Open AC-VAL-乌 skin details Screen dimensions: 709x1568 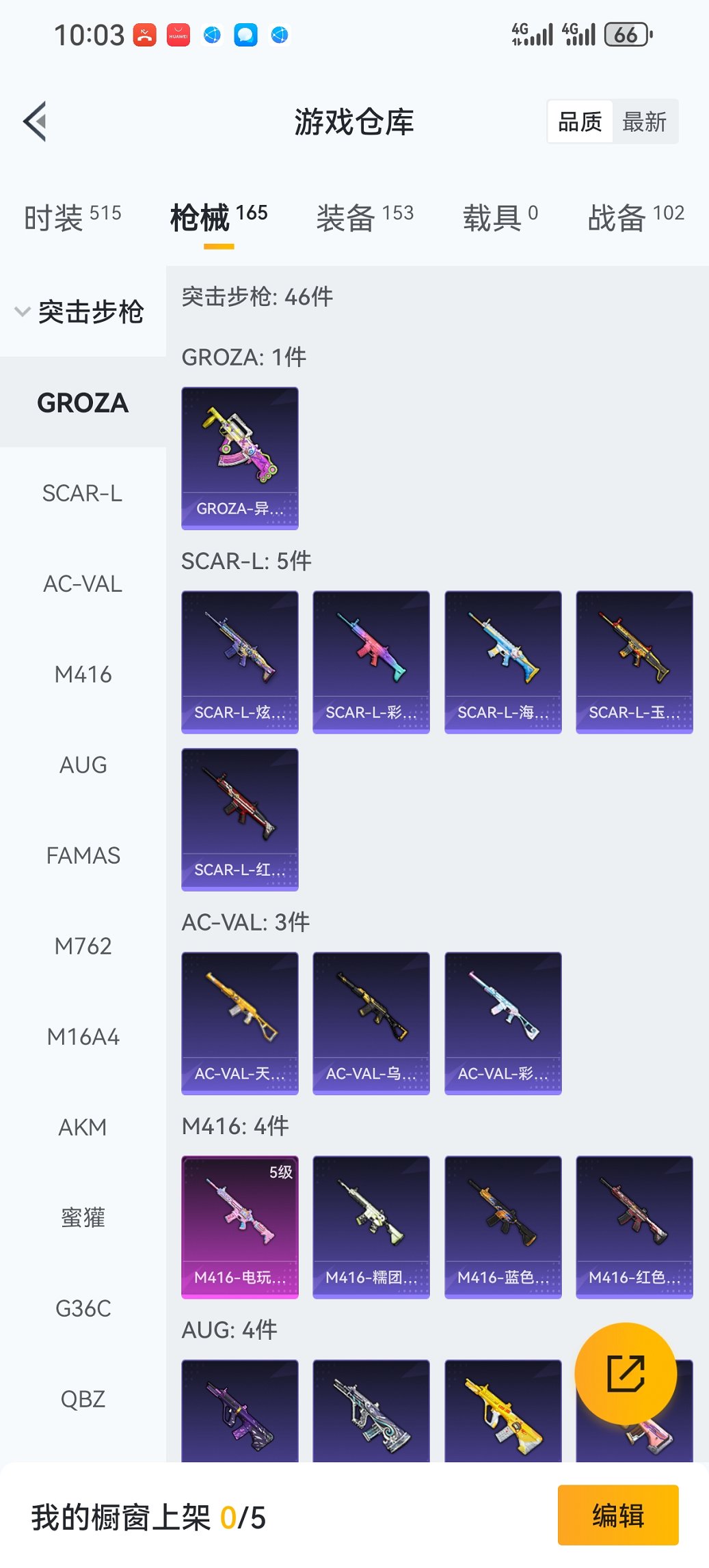371,1023
